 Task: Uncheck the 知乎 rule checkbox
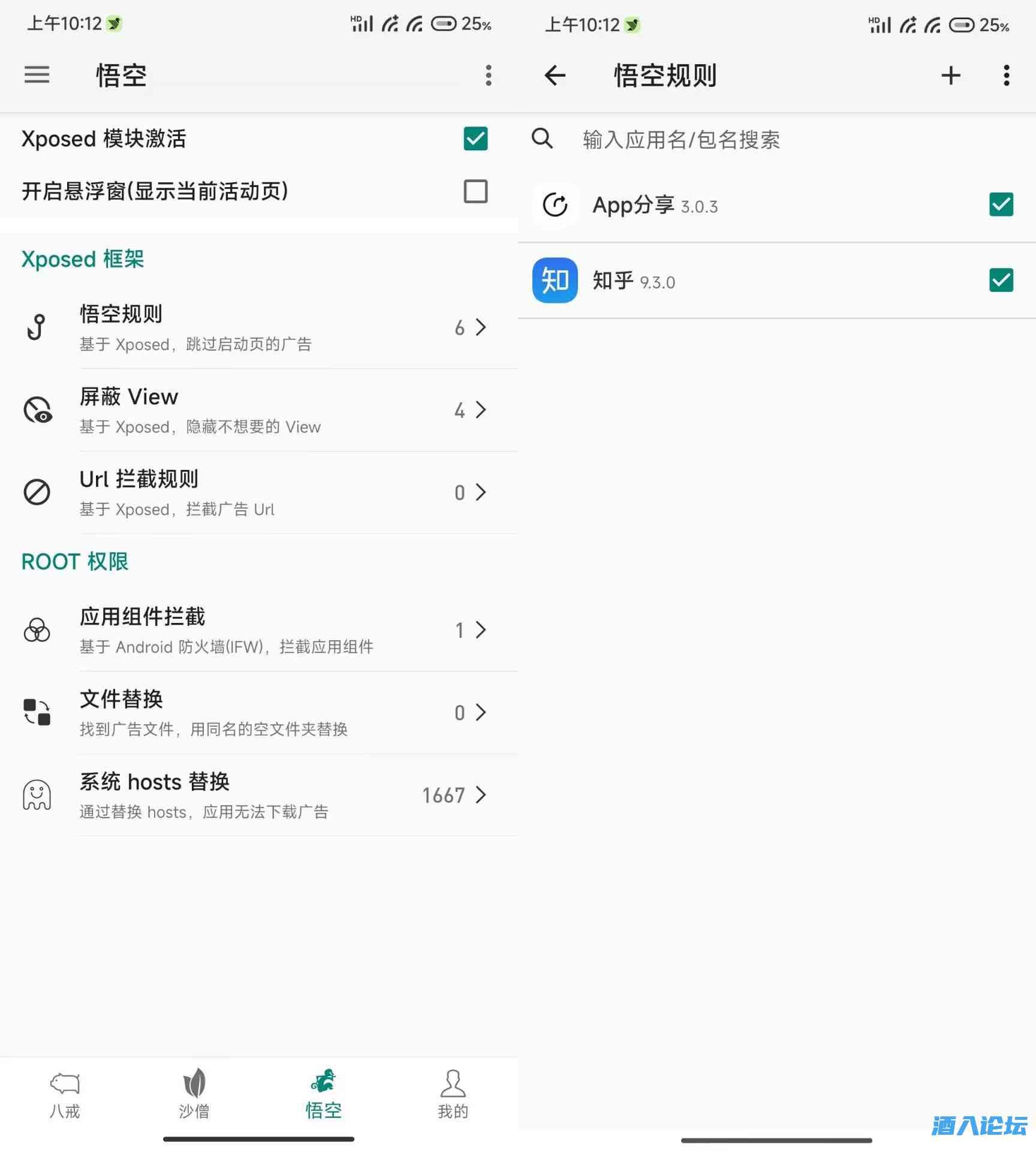coord(1001,280)
